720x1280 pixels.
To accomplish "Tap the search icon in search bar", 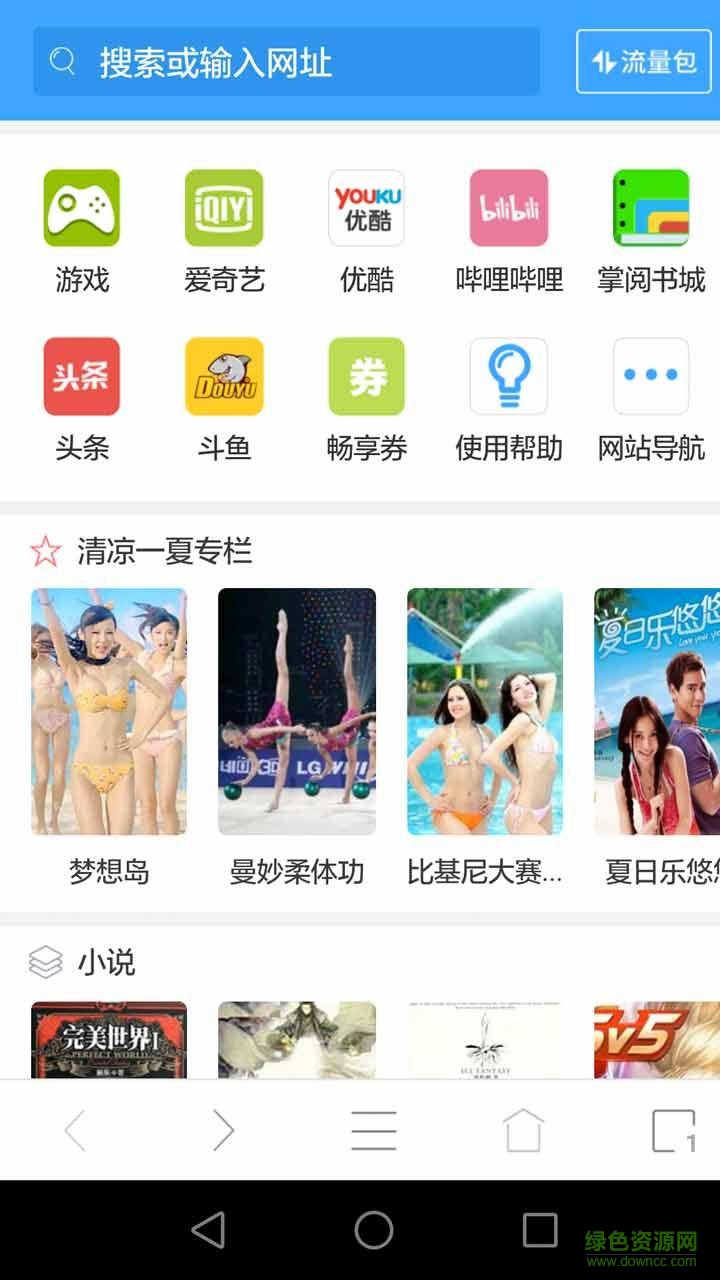I will pyautogui.click(x=62, y=60).
